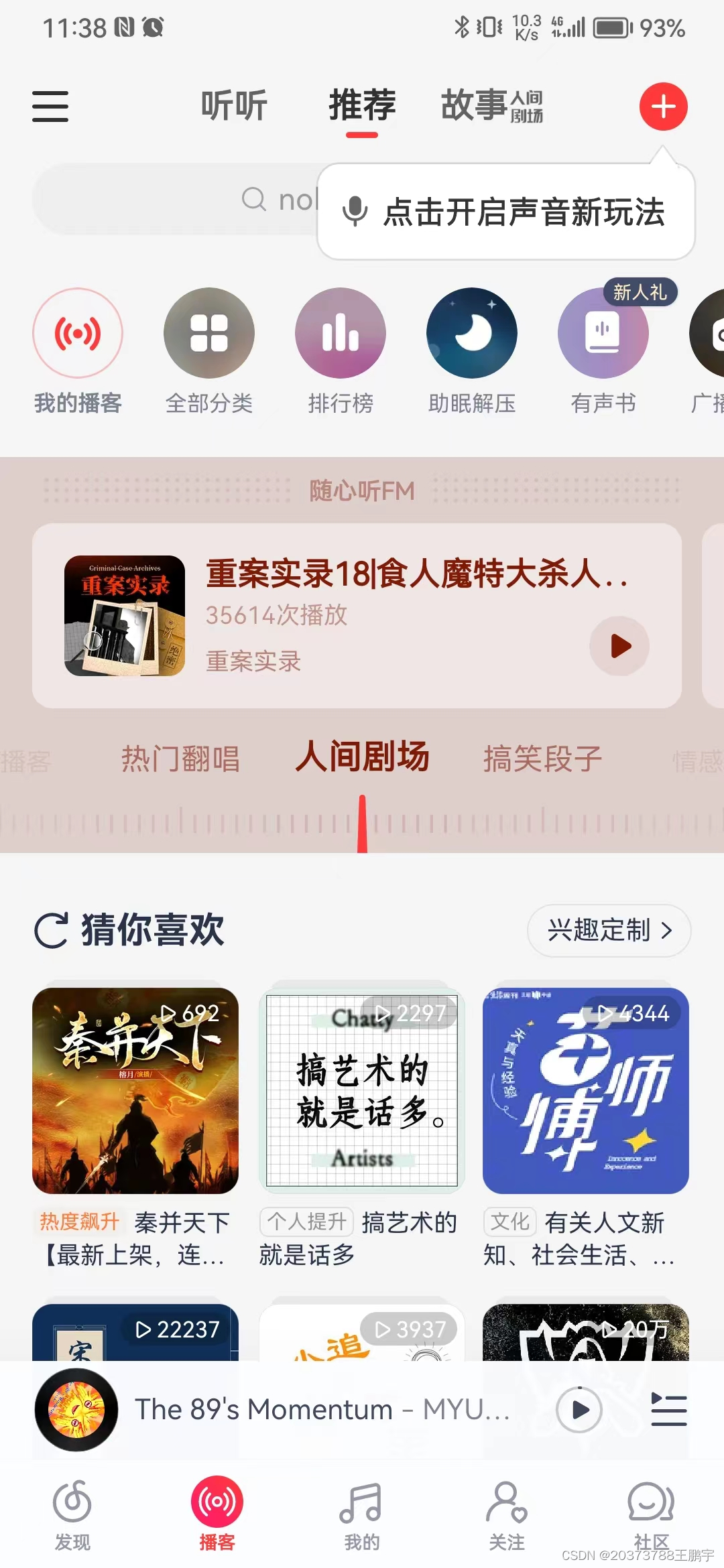Viewport: 724px width, 1568px height.
Task: Refresh the 猜你喜欢 recommendations
Action: pos(51,930)
